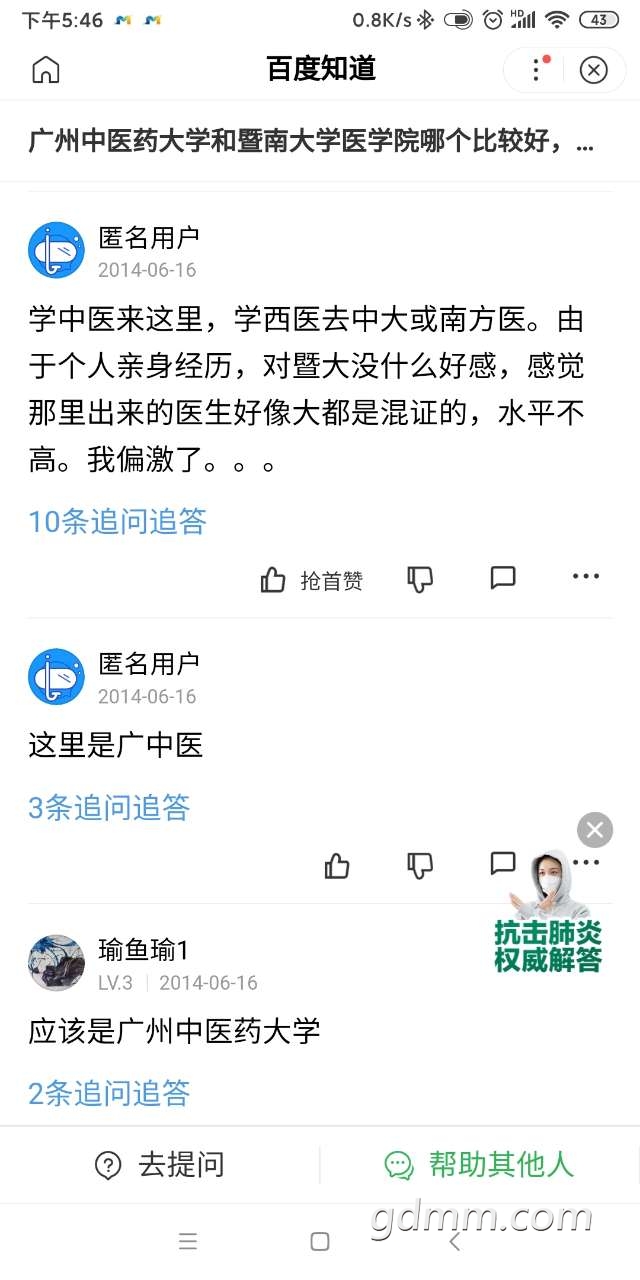Go to the Baidu Zhidao home icon
This screenshot has width=640, height=1280.
click(46, 69)
